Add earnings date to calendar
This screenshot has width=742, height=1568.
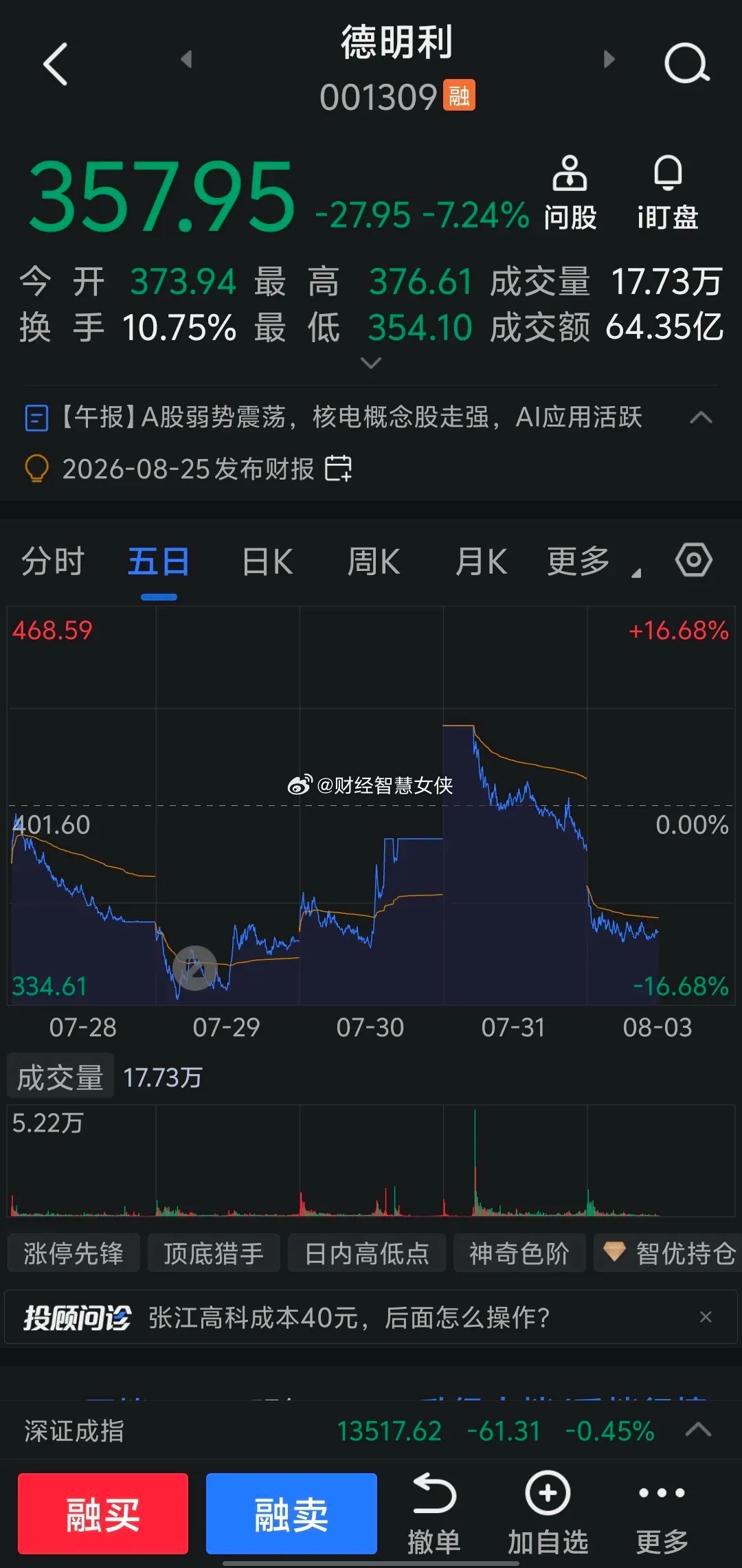tap(338, 469)
